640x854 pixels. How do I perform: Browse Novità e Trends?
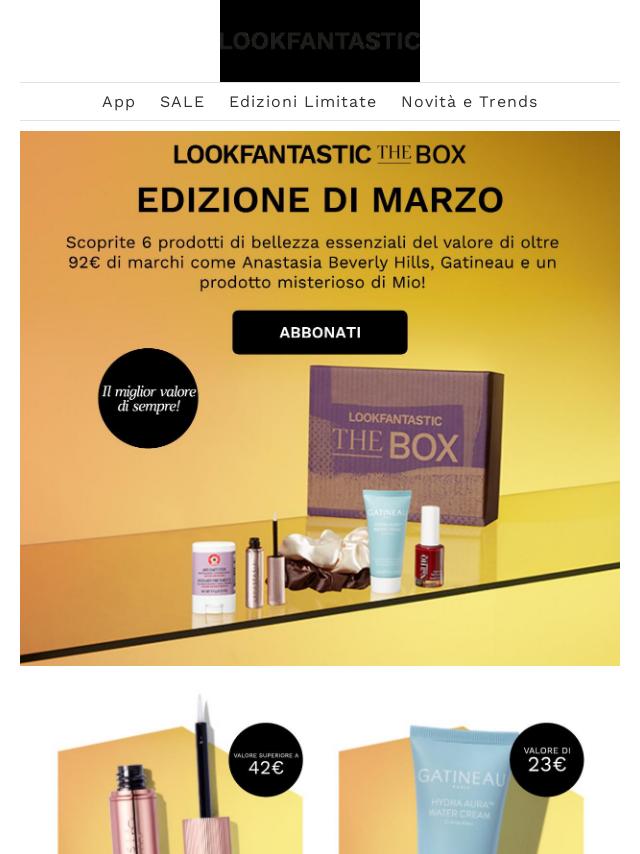(x=469, y=102)
